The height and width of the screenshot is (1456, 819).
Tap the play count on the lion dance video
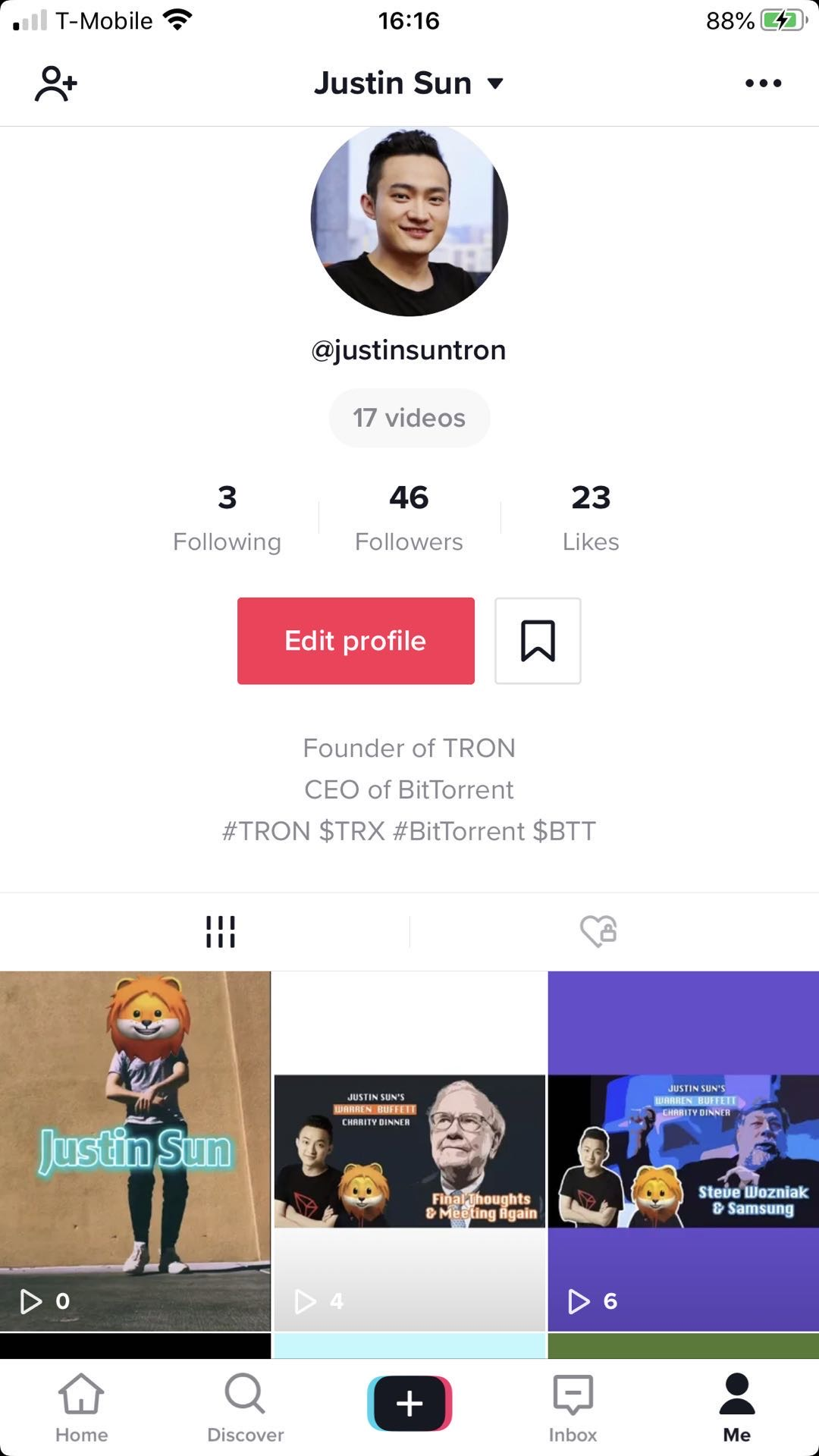coord(45,1301)
